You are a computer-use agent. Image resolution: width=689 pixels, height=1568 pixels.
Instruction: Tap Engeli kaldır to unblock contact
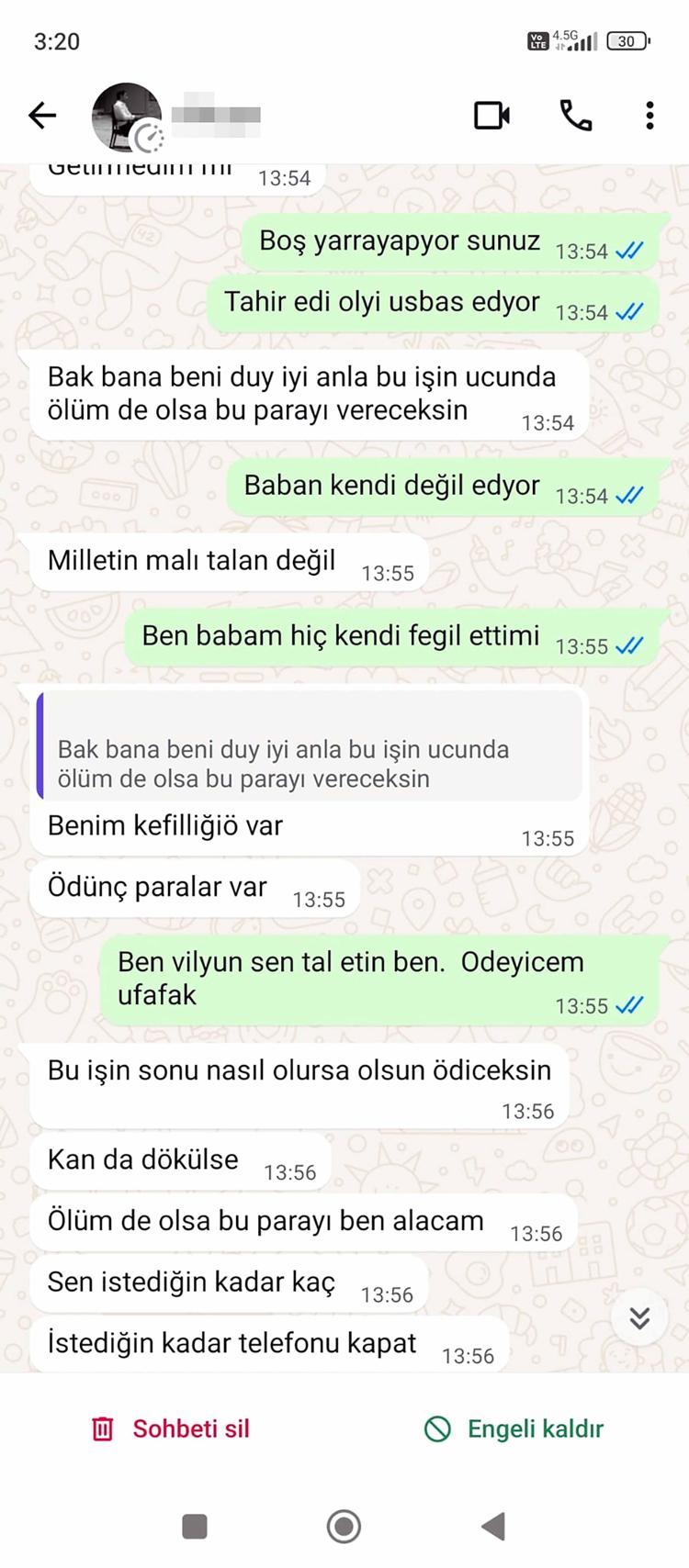point(514,1428)
